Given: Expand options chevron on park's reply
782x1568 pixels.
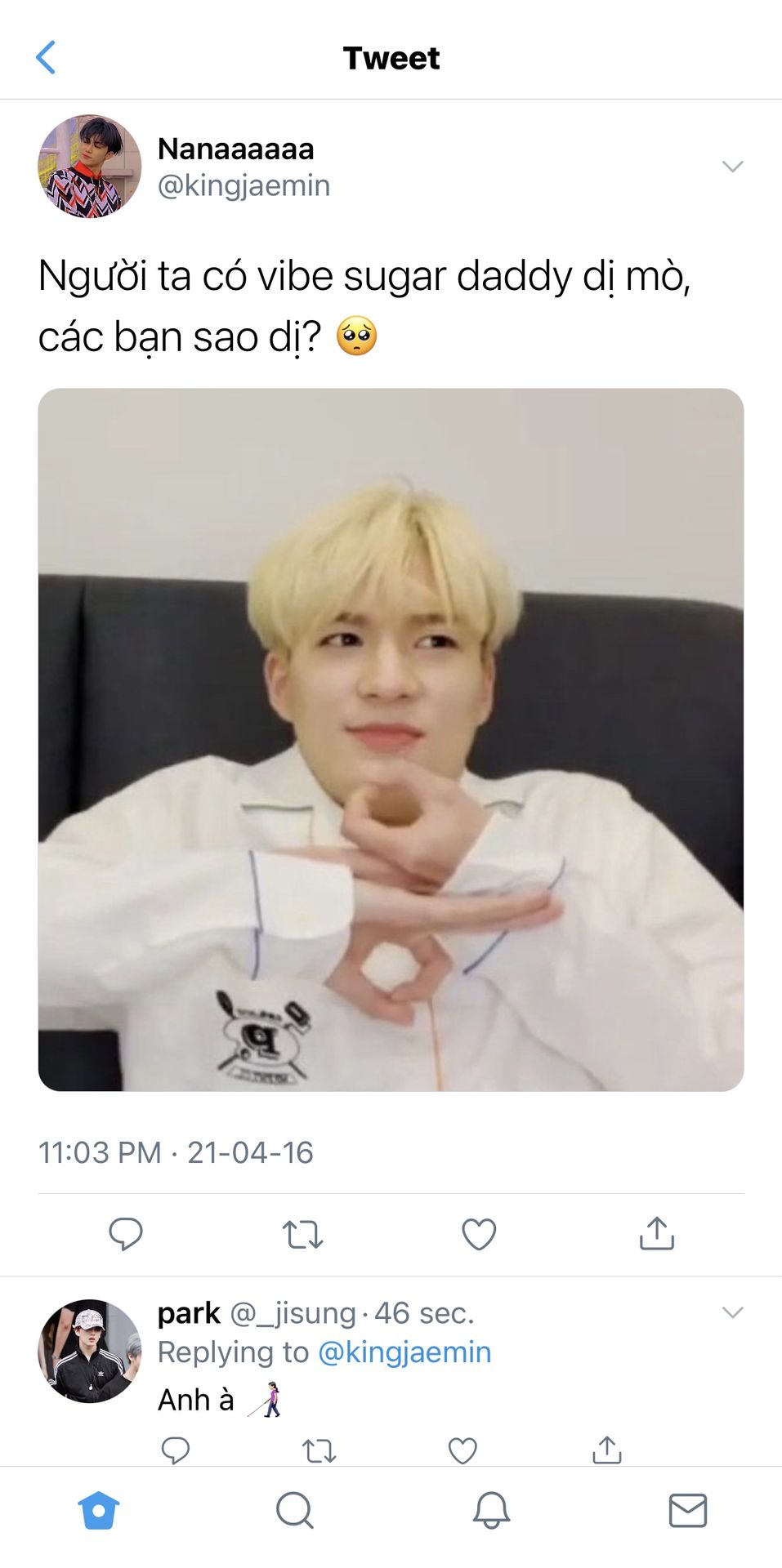Looking at the screenshot, I should pyautogui.click(x=732, y=1312).
